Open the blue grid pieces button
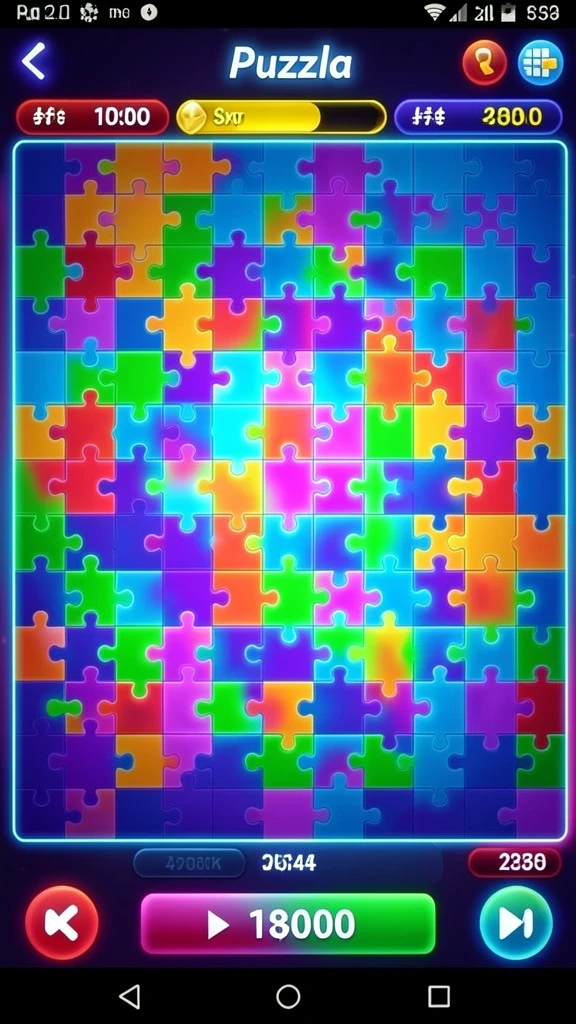Viewport: 576px width, 1024px height. pos(541,63)
